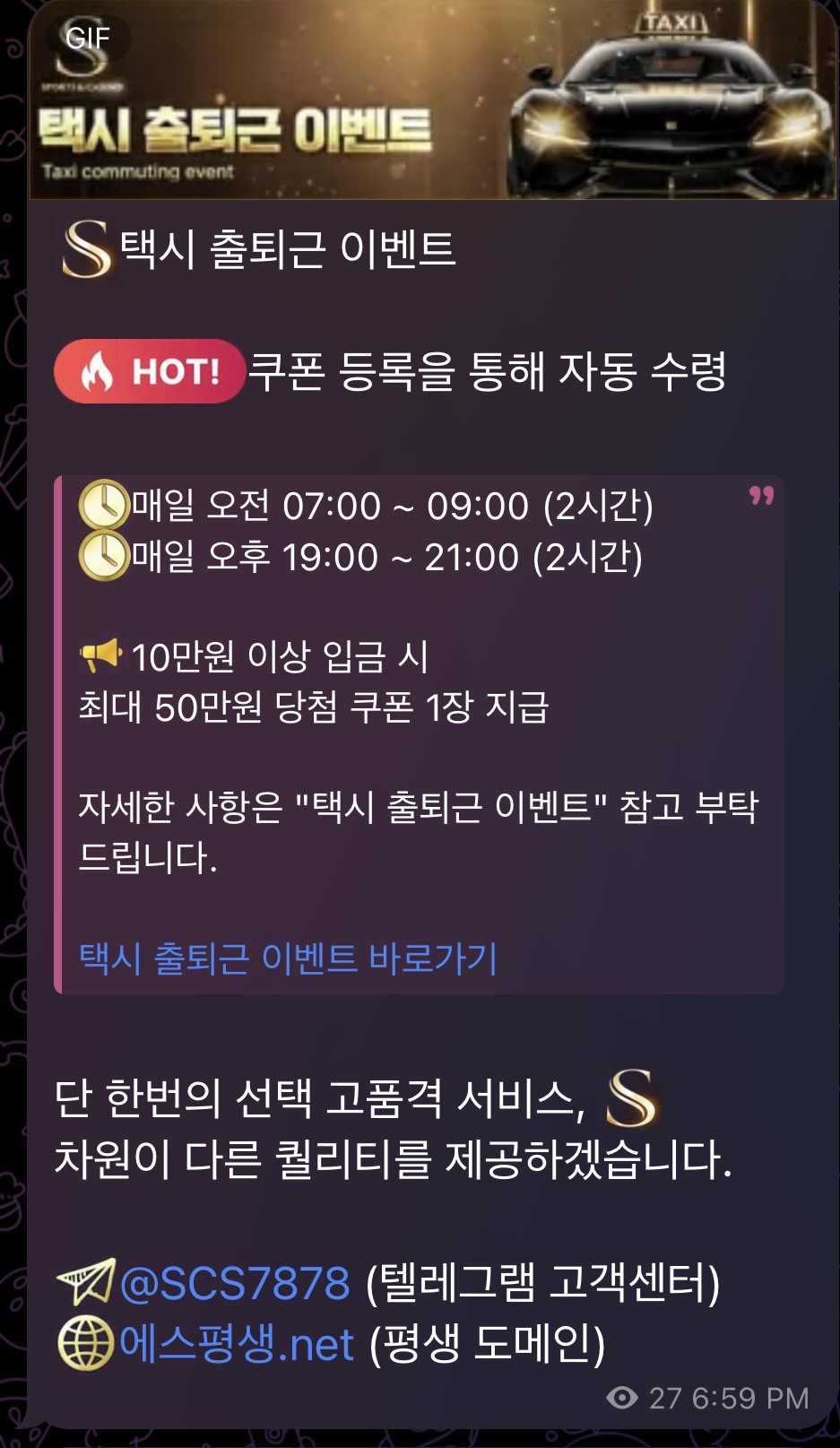Open the 택시 출퇴근 이벤트 바로가기 link
This screenshot has width=840, height=1448.
(288, 958)
